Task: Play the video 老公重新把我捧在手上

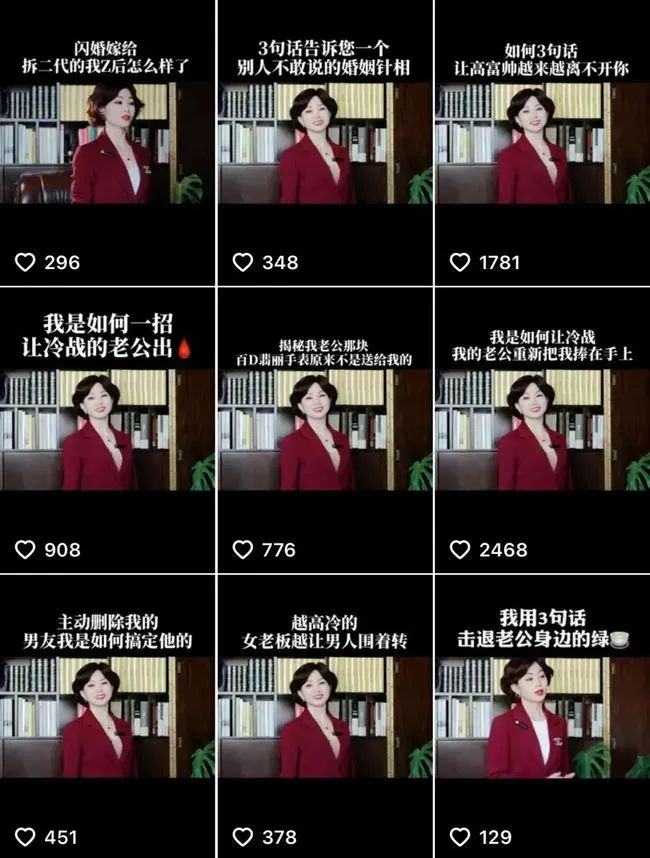Action: coord(541,430)
